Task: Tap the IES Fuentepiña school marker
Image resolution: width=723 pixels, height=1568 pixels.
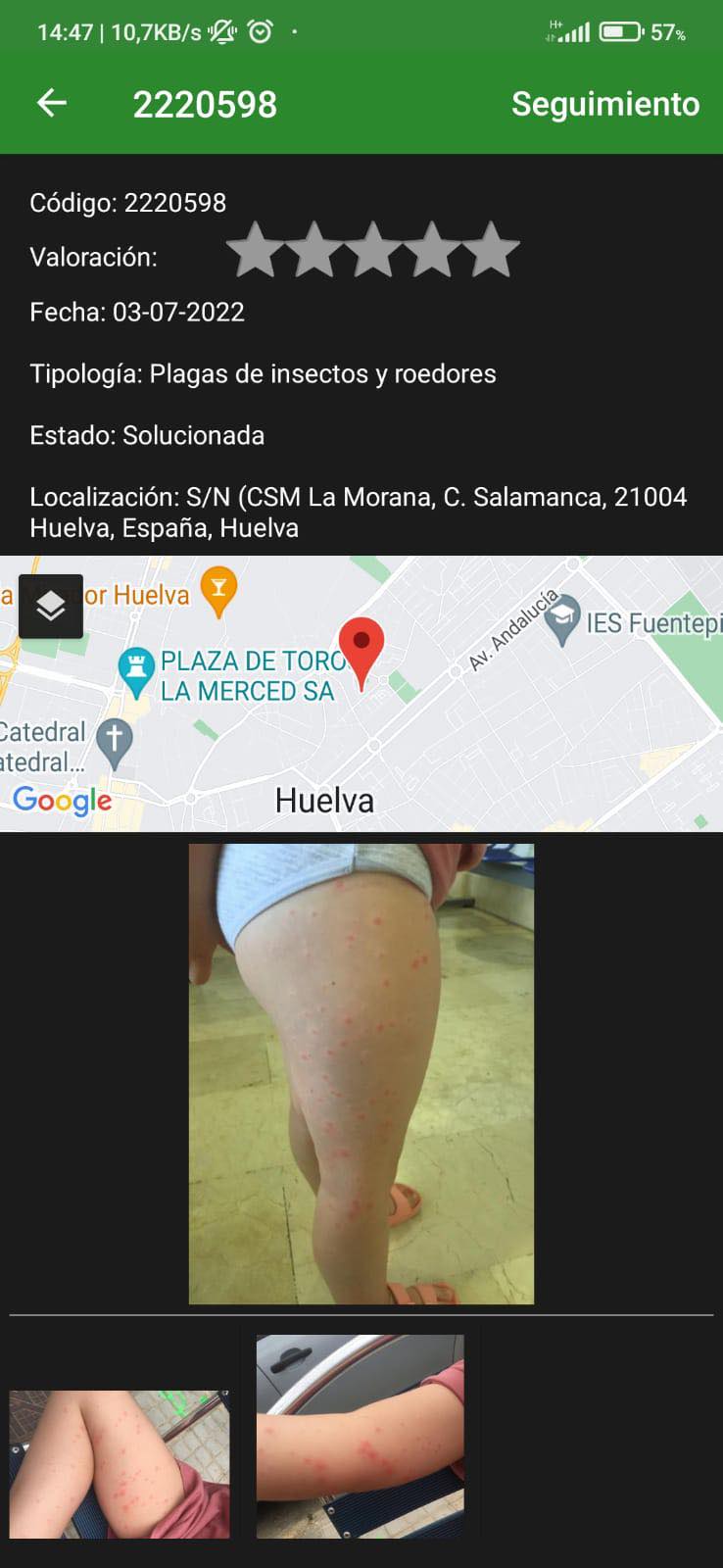Action: 563,619
